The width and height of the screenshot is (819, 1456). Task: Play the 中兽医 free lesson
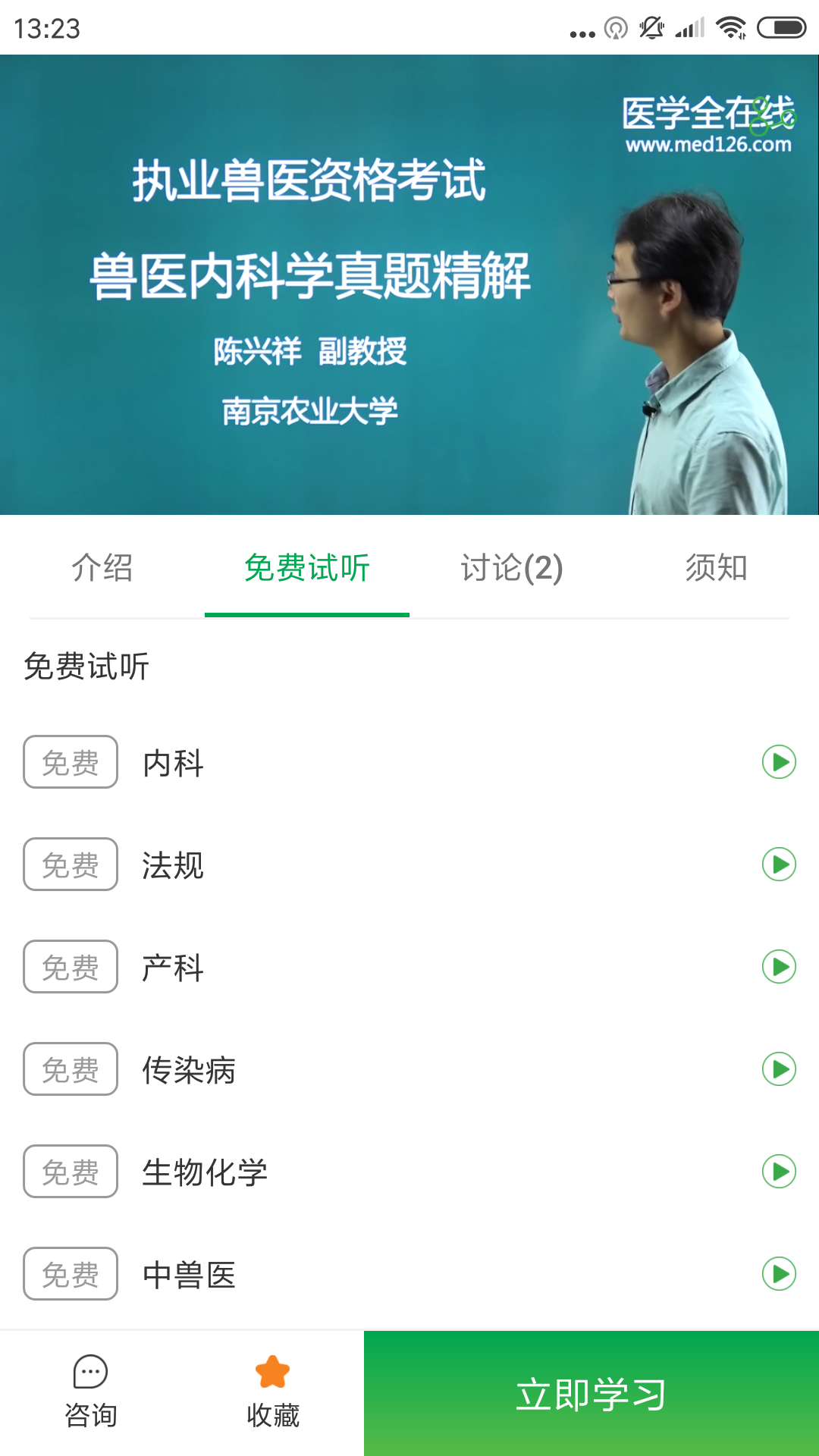click(x=780, y=1276)
